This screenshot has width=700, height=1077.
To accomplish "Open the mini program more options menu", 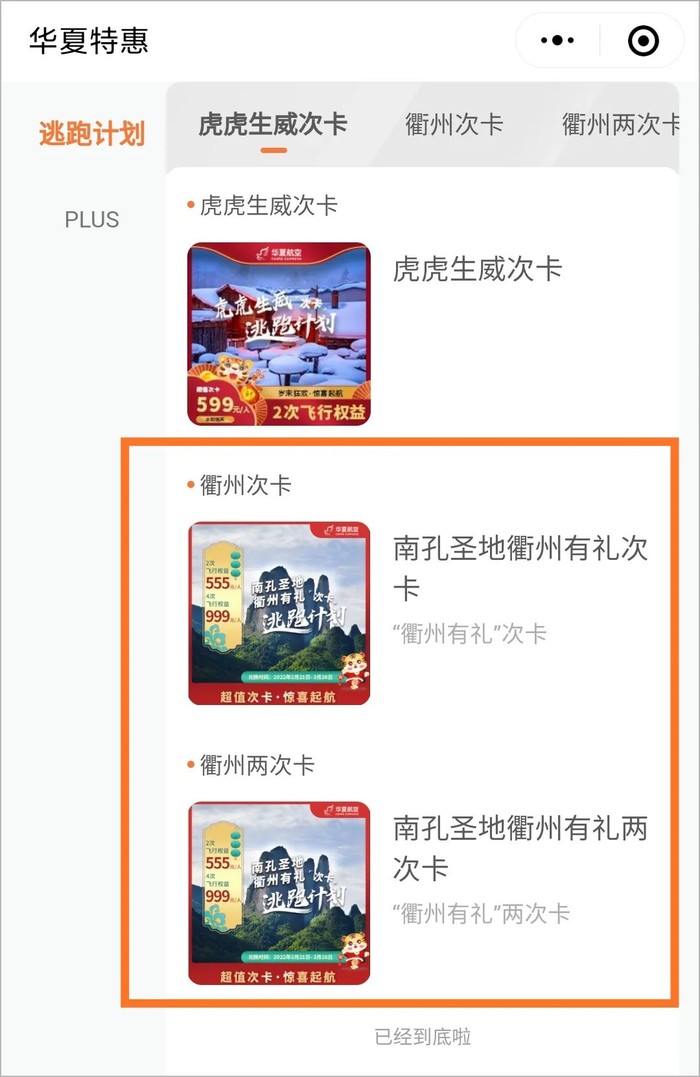I will click(557, 41).
